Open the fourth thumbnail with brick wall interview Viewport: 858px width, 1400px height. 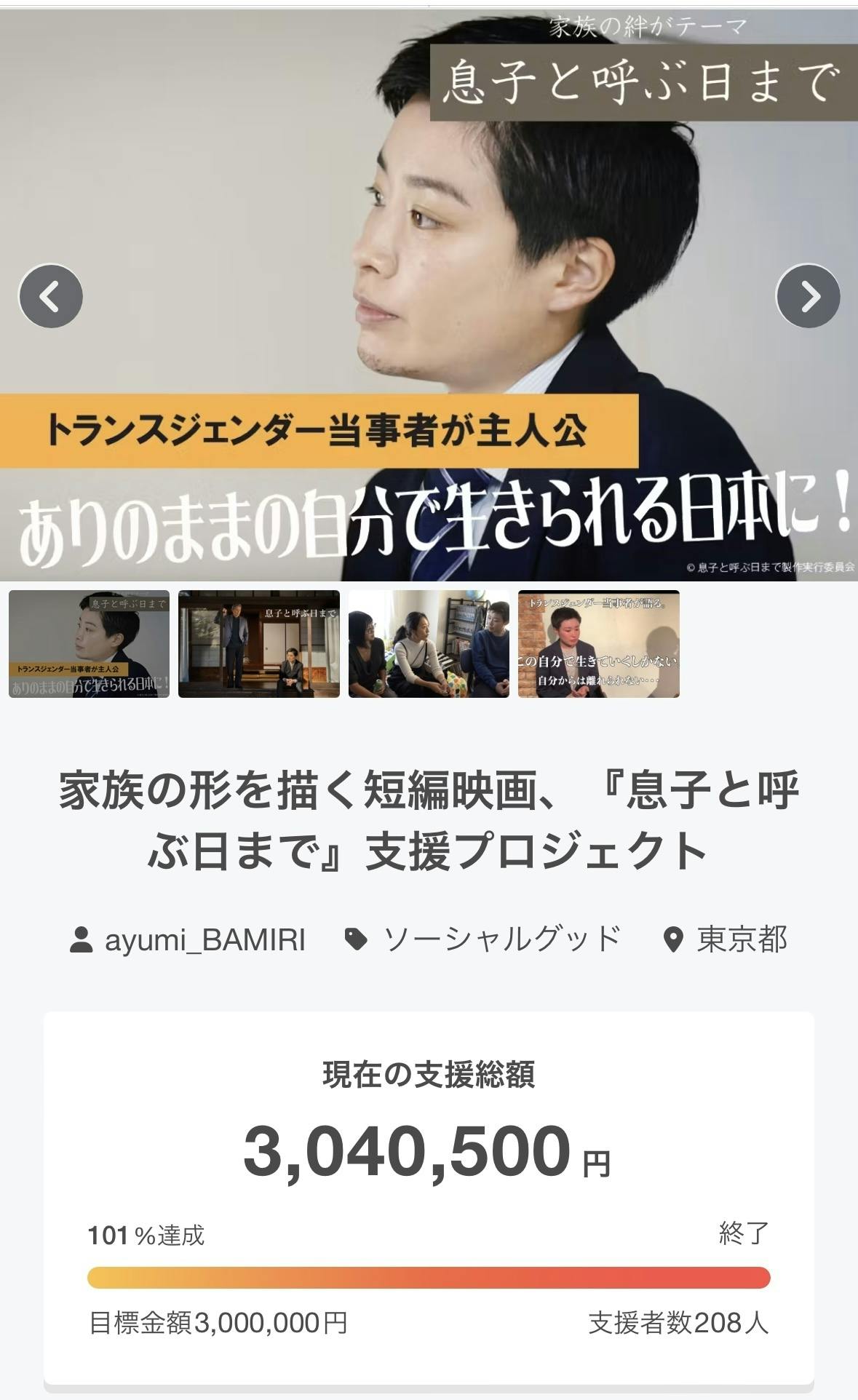click(599, 644)
